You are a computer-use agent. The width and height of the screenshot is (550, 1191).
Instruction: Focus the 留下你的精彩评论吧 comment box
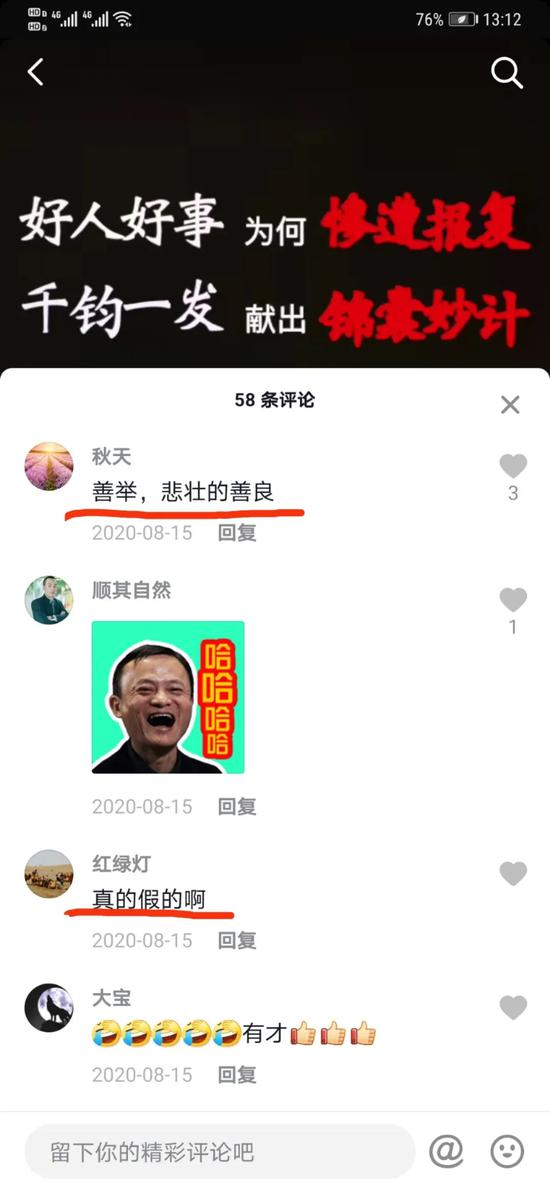pyautogui.click(x=220, y=1152)
